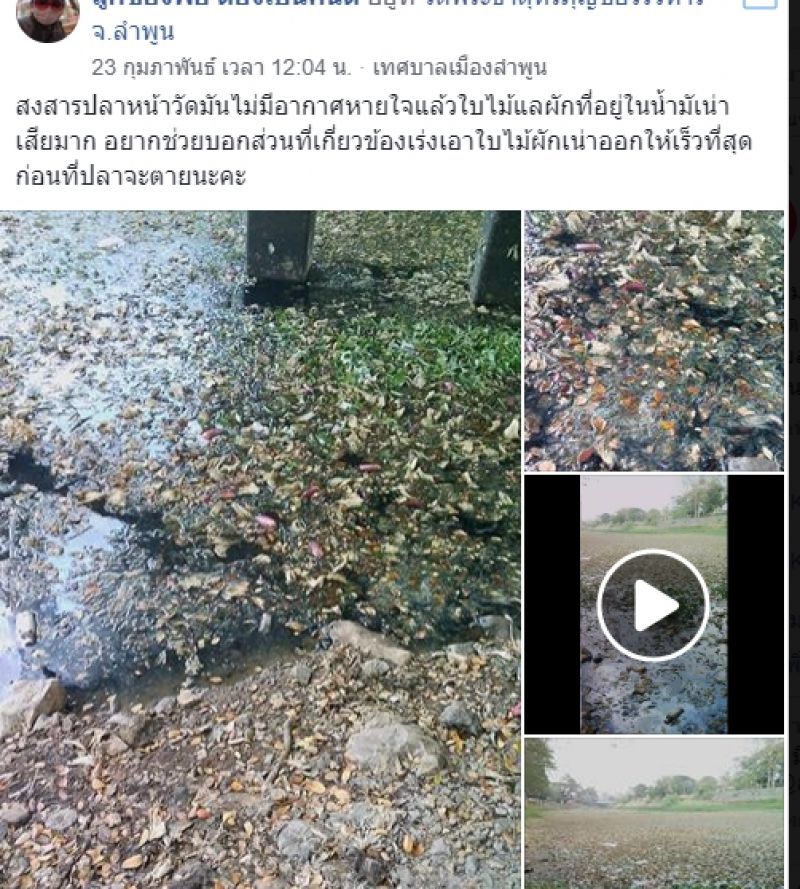Open the post options menu icon
The width and height of the screenshot is (800, 889).
(x=760, y=5)
